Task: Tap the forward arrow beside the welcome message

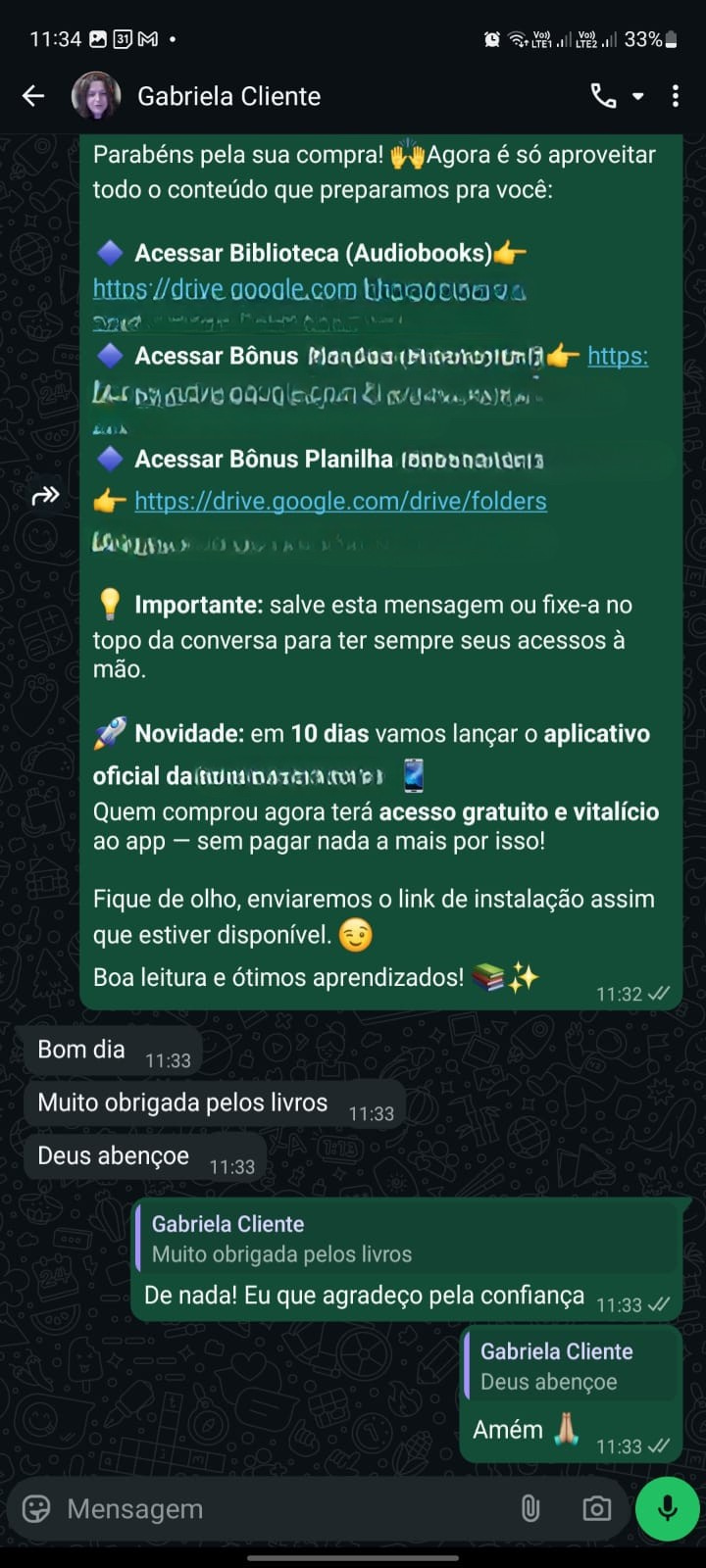Action: pyautogui.click(x=45, y=495)
